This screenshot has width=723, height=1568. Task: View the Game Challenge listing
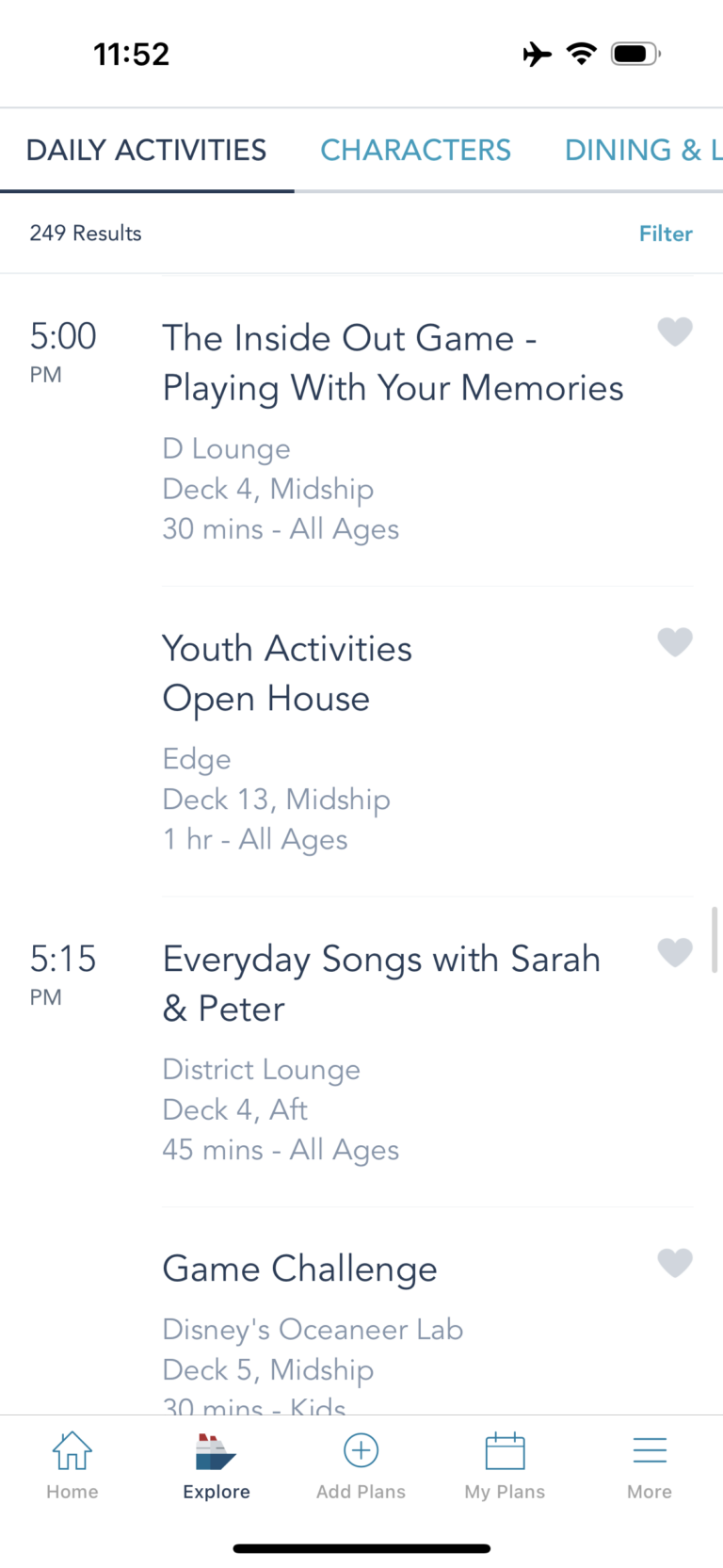click(299, 1269)
